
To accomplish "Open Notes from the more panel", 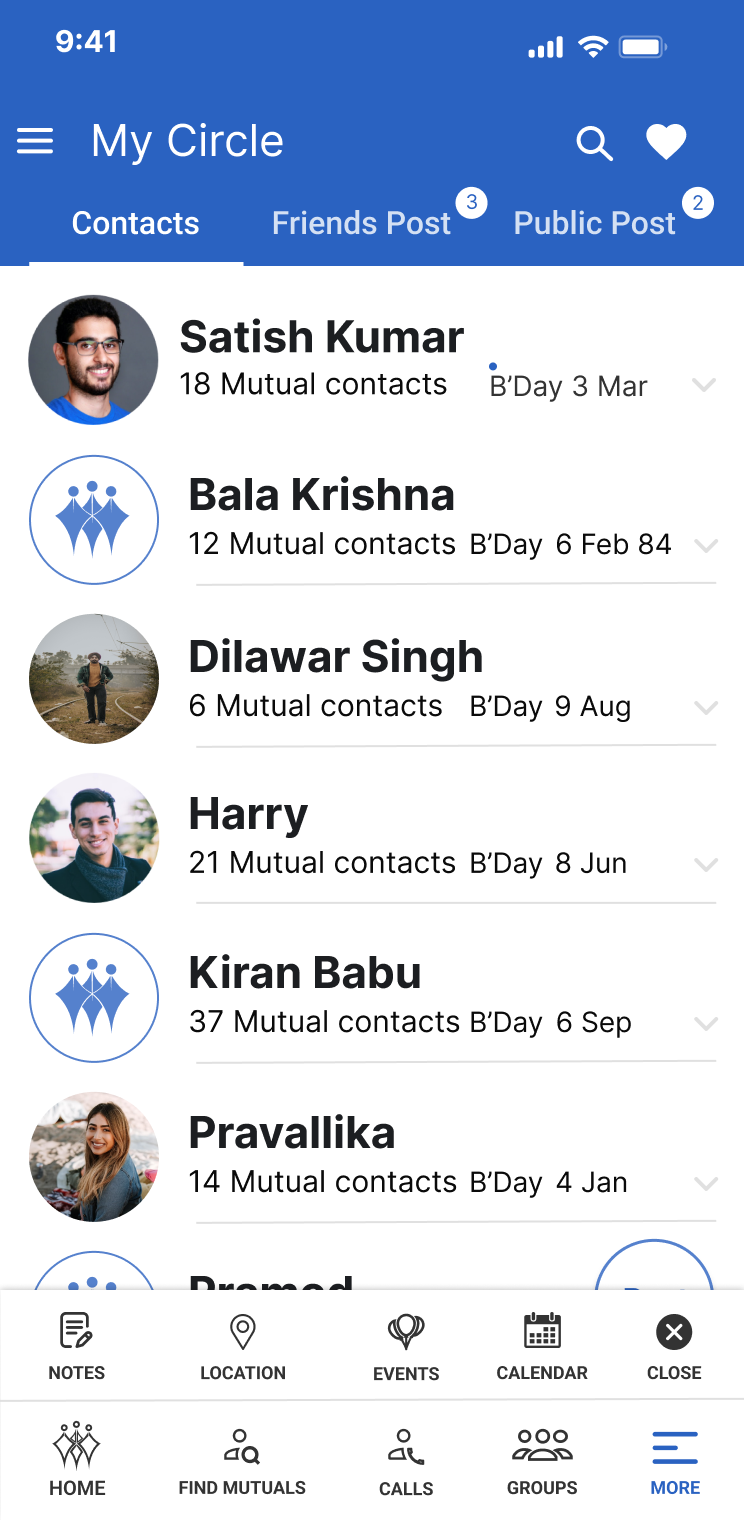I will coord(77,1346).
